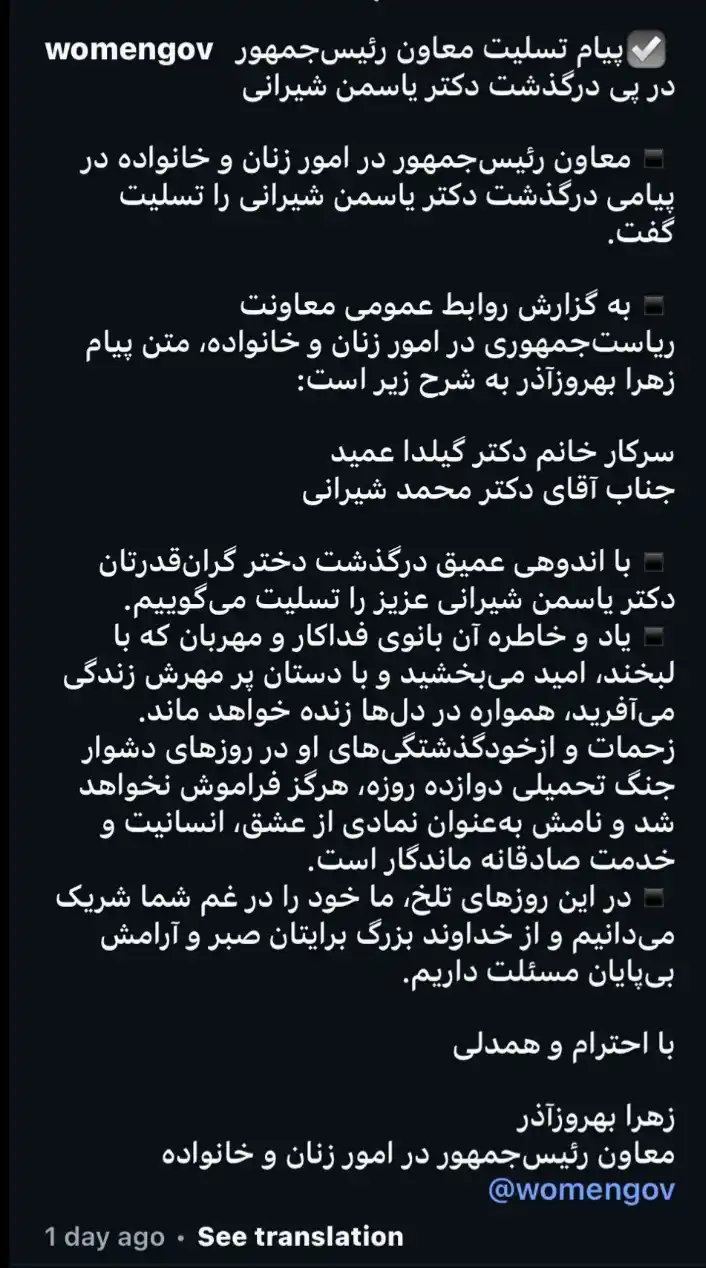This screenshot has width=706, height=1268.
Task: Tap the @womengov mention link
Action: click(x=580, y=1188)
